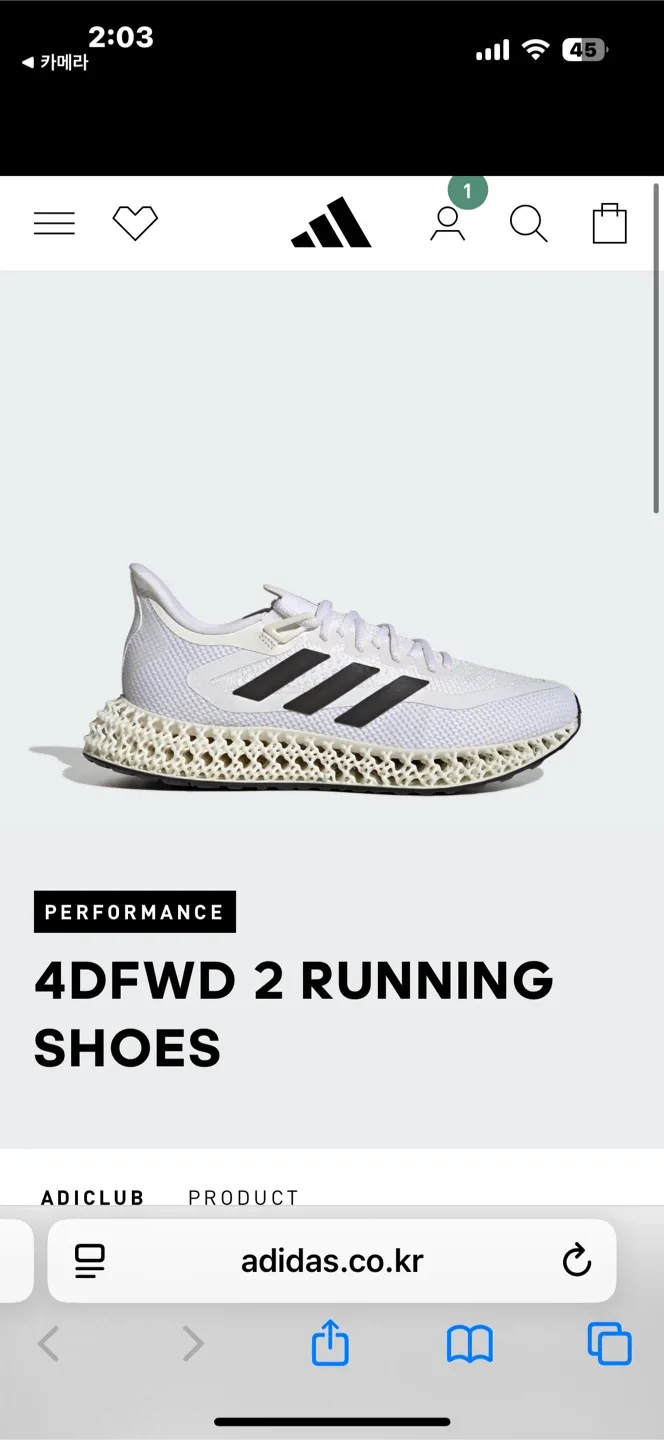Viewport: 664px width, 1440px height.
Task: Open Safari page settings menu
Action: (x=90, y=1261)
